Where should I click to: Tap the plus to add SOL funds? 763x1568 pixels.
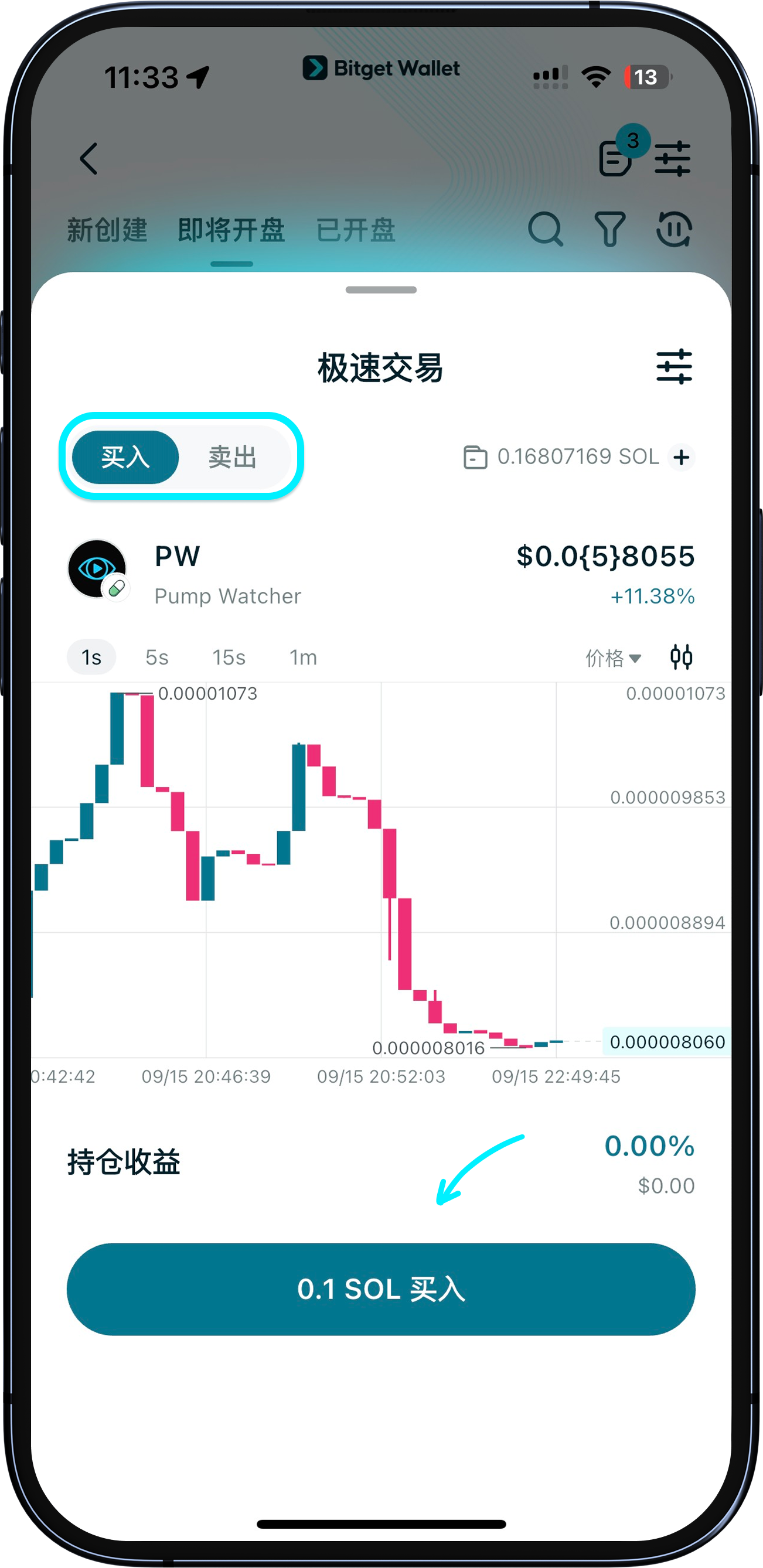click(682, 457)
